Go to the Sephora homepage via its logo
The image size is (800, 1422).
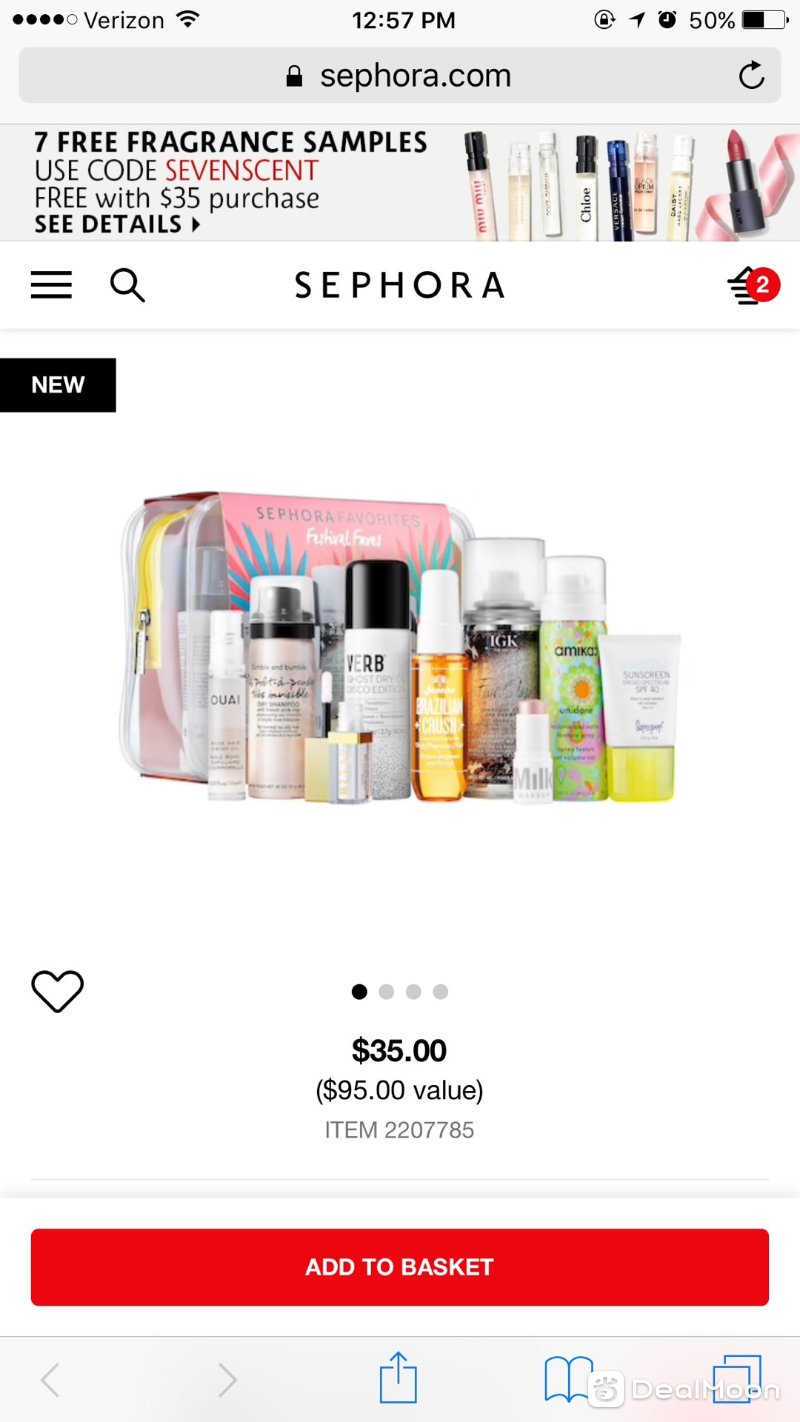tap(400, 286)
